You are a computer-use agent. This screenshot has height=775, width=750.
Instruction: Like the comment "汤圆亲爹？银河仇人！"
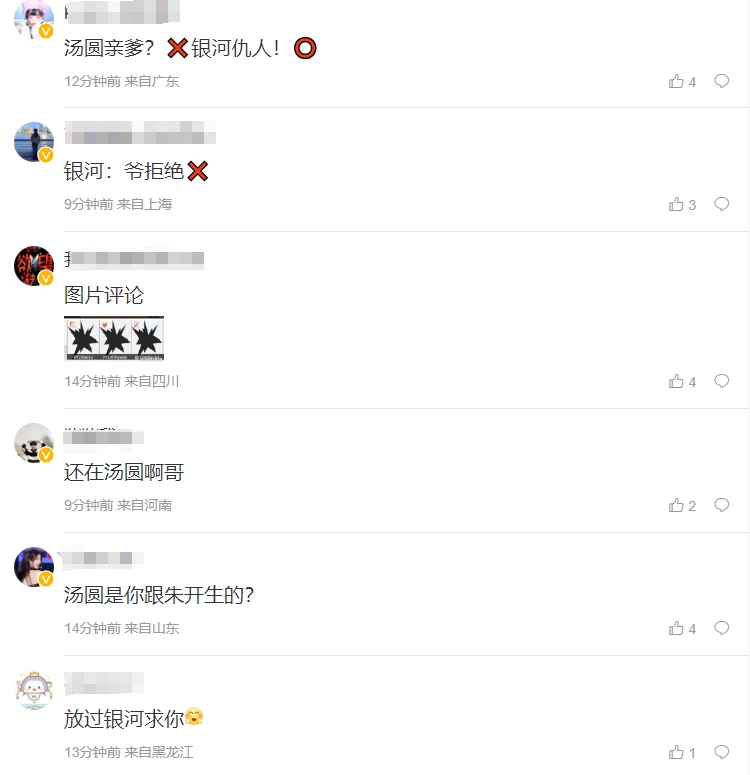click(x=677, y=81)
